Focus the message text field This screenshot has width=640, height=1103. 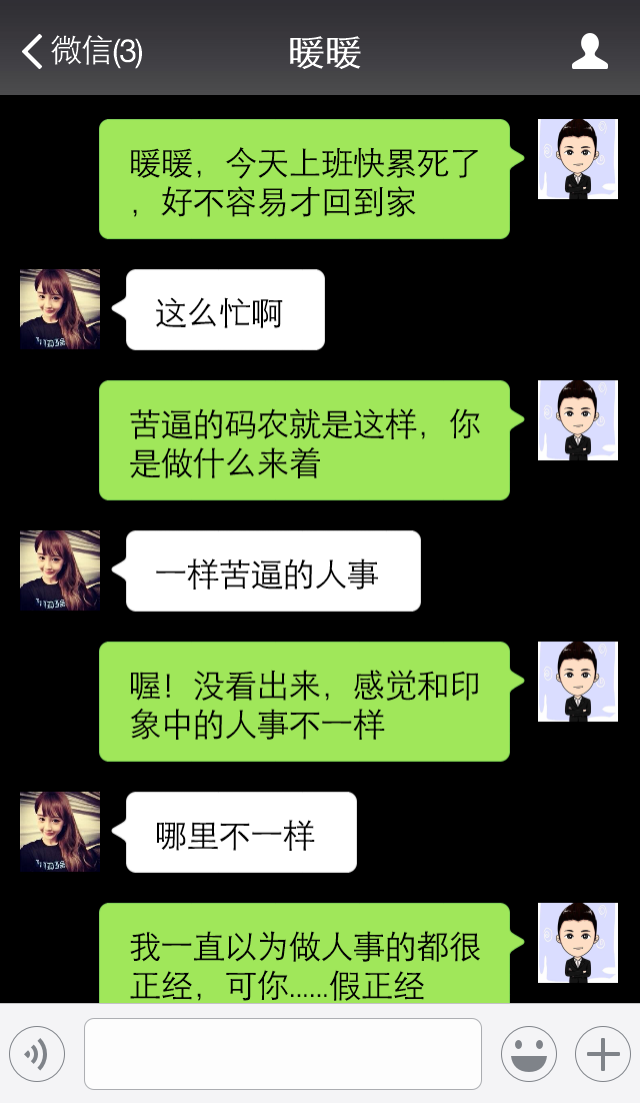pyautogui.click(x=283, y=1053)
